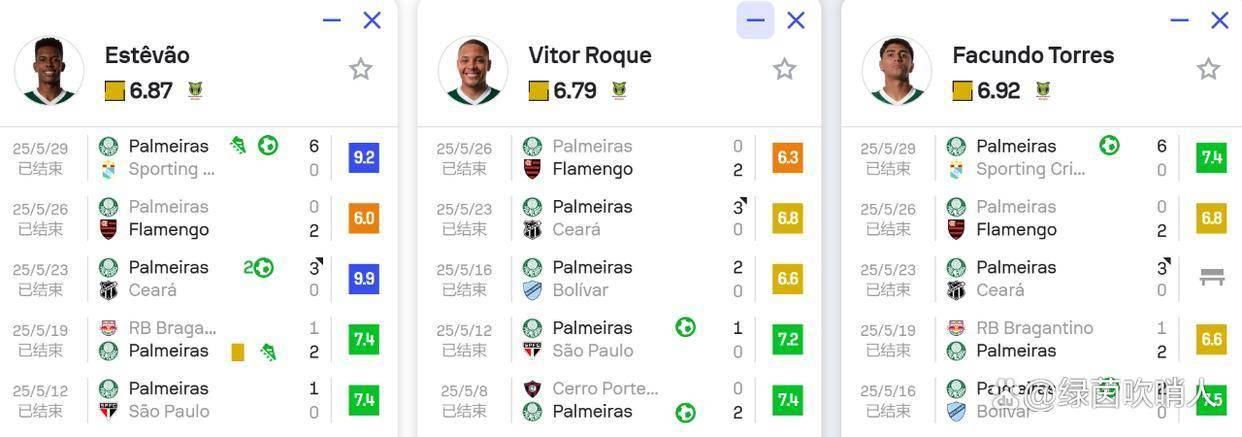Screen dimensions: 1242x437
Task: Close the Facundo Torres player card
Action: tap(1220, 20)
